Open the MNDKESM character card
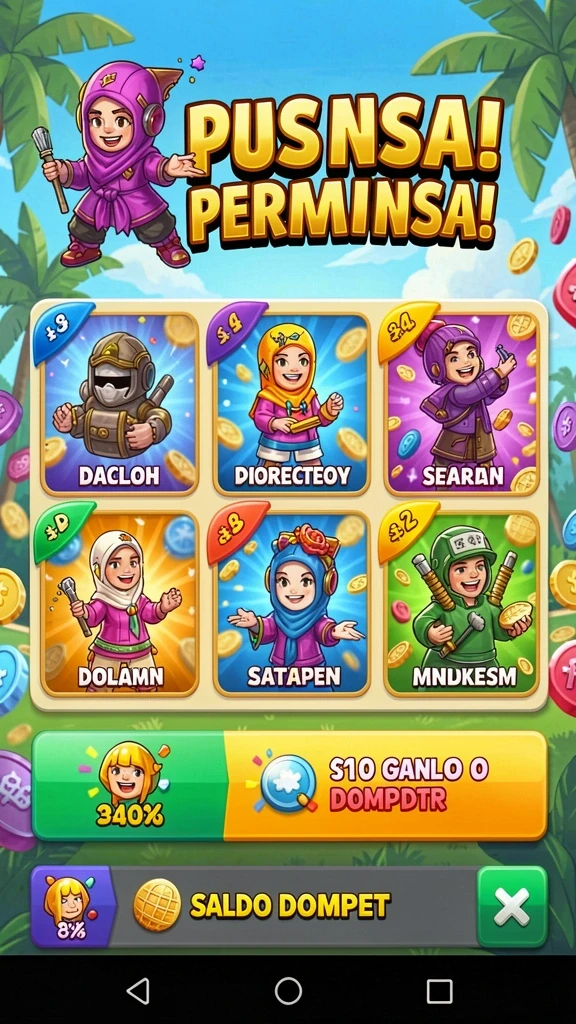The height and width of the screenshot is (1024, 576). (462, 604)
